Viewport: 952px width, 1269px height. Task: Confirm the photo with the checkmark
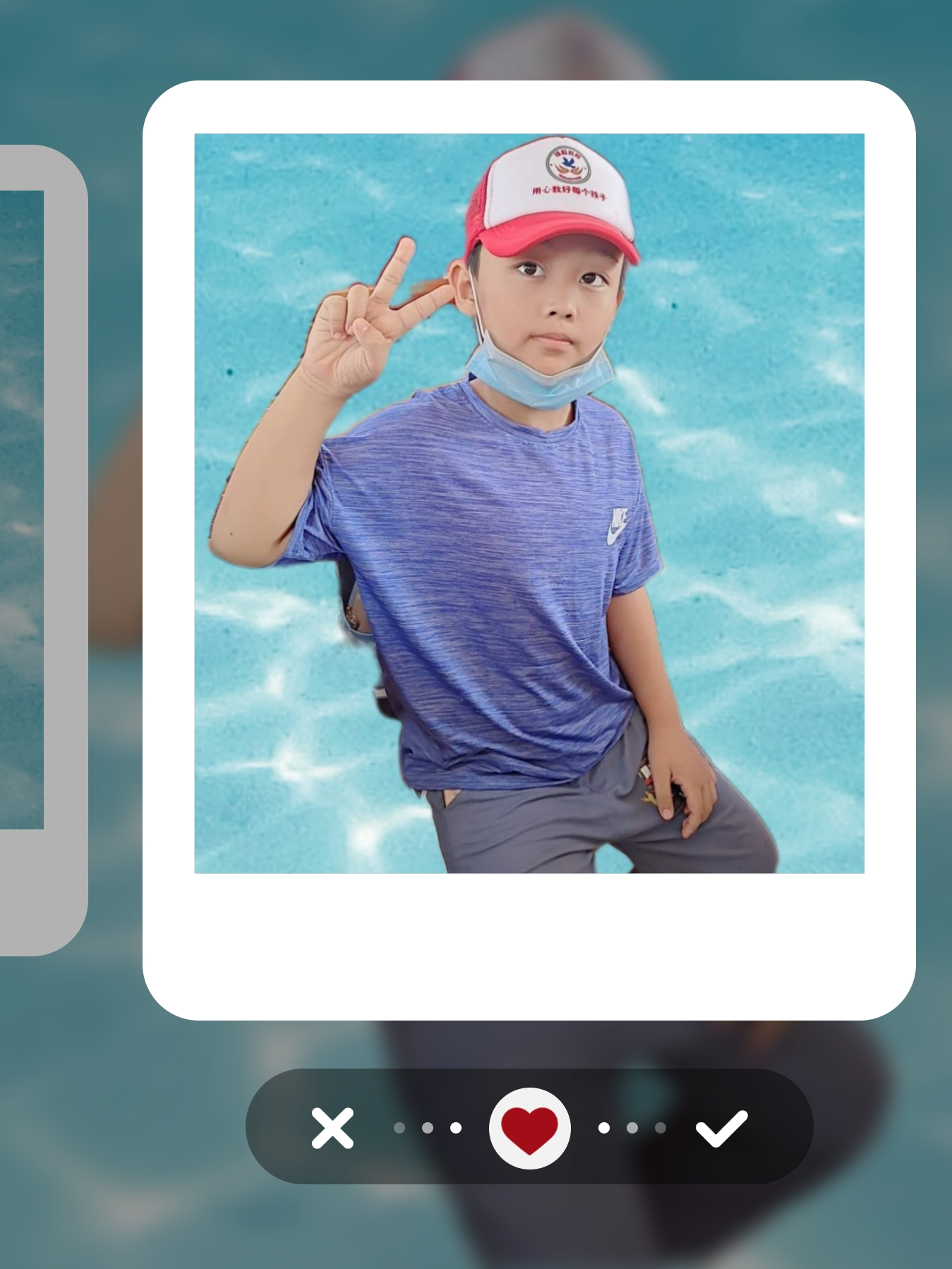tap(721, 1128)
